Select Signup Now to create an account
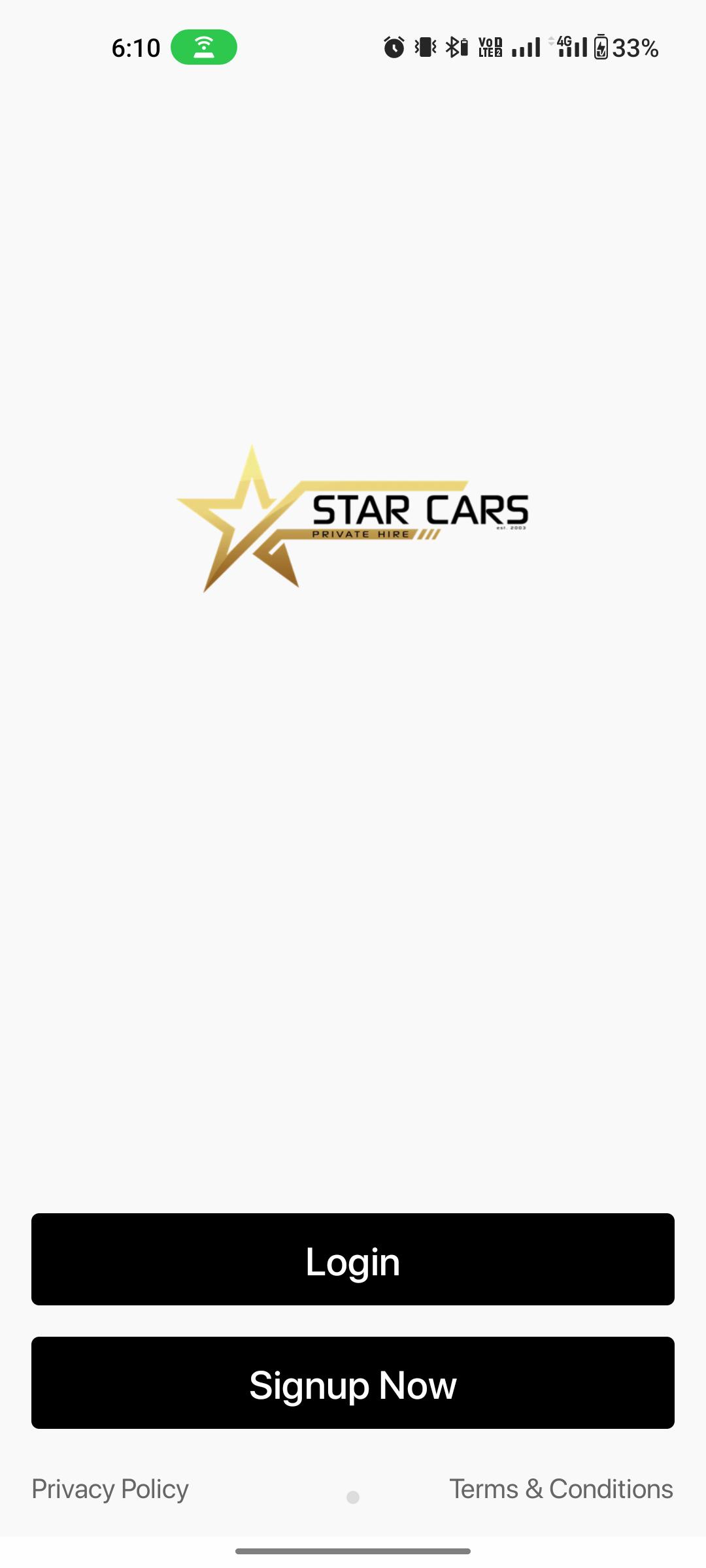This screenshot has height=1568, width=706. [x=353, y=1382]
